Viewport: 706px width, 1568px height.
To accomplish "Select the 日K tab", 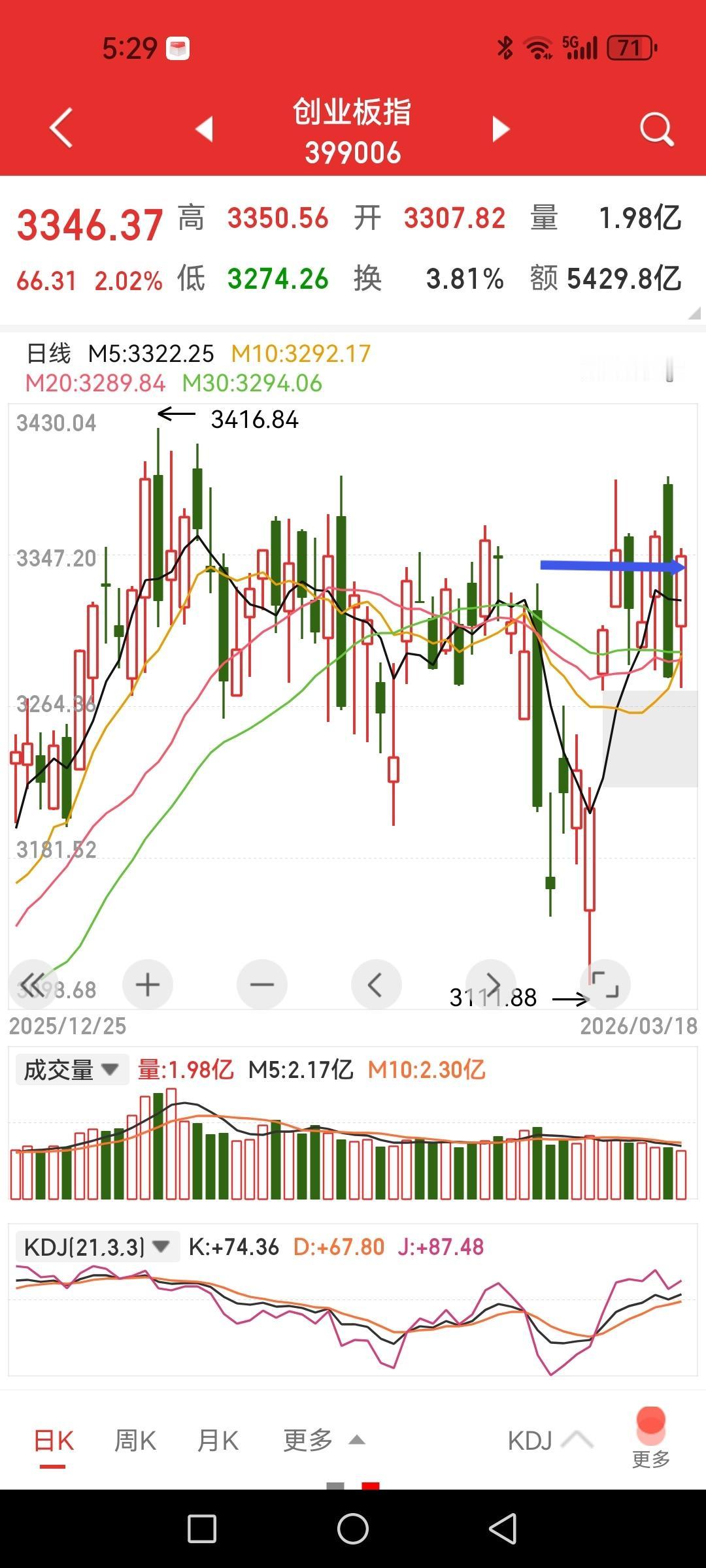I will pos(54,1441).
